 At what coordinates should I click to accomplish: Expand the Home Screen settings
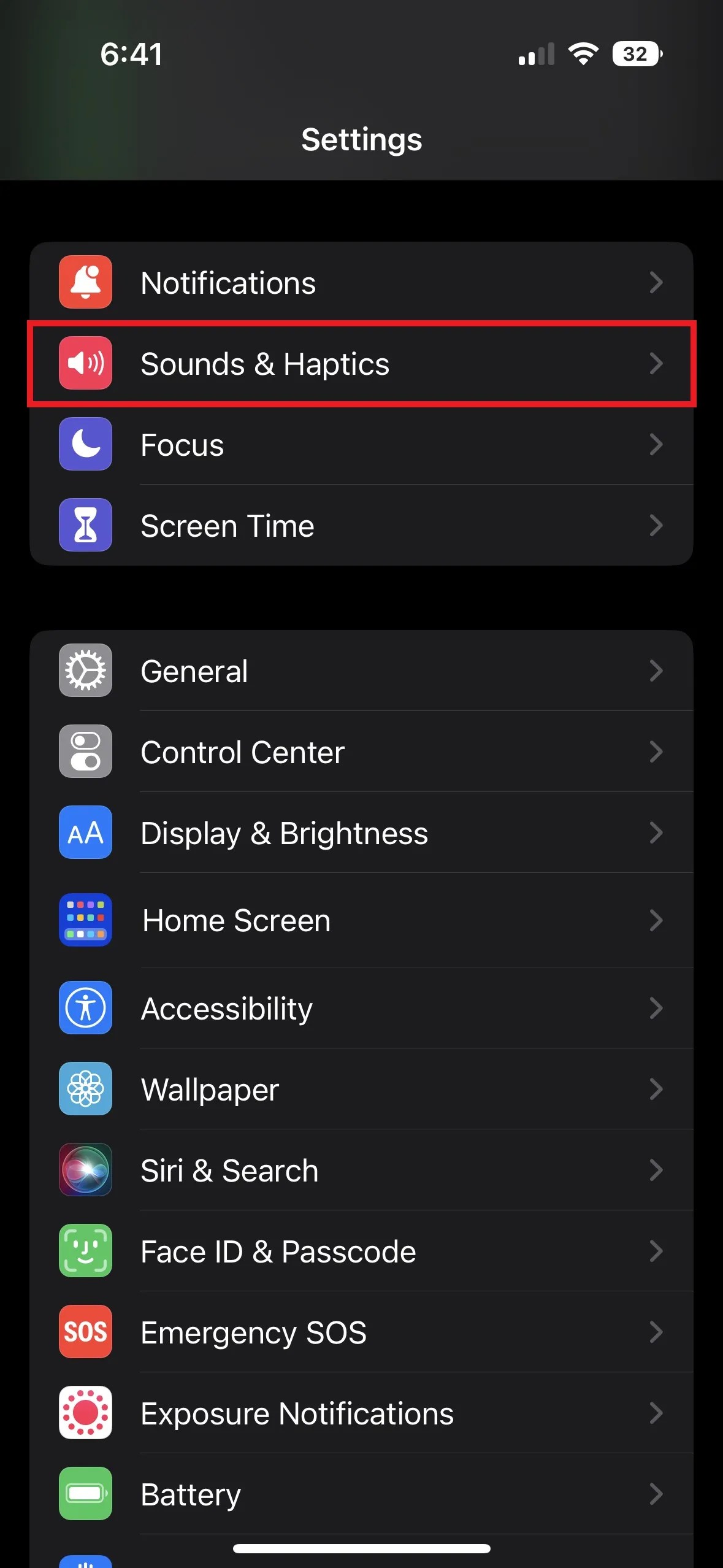click(361, 920)
